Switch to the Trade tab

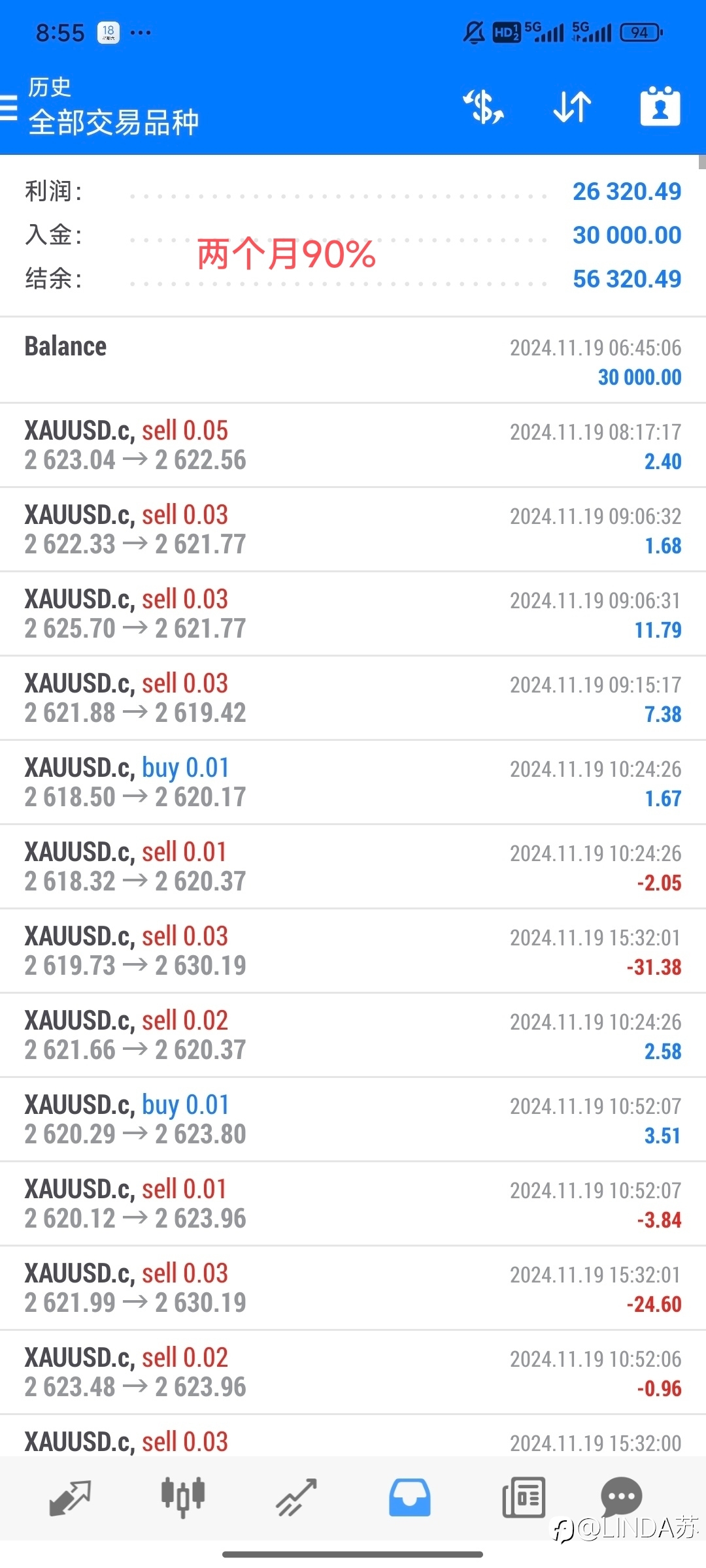[296, 1497]
